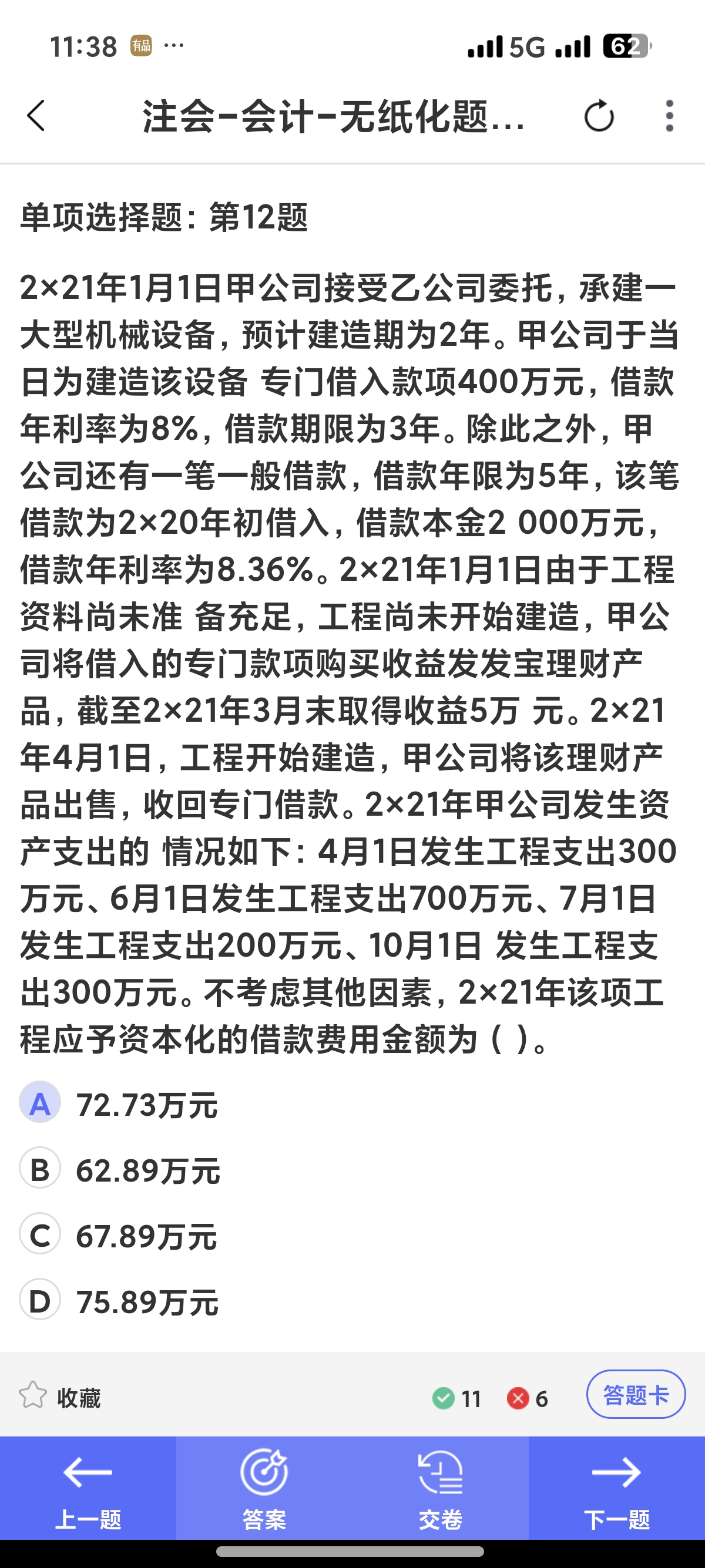Open the 答题卡 answer sheet
The height and width of the screenshot is (1568, 705).
636,1395
